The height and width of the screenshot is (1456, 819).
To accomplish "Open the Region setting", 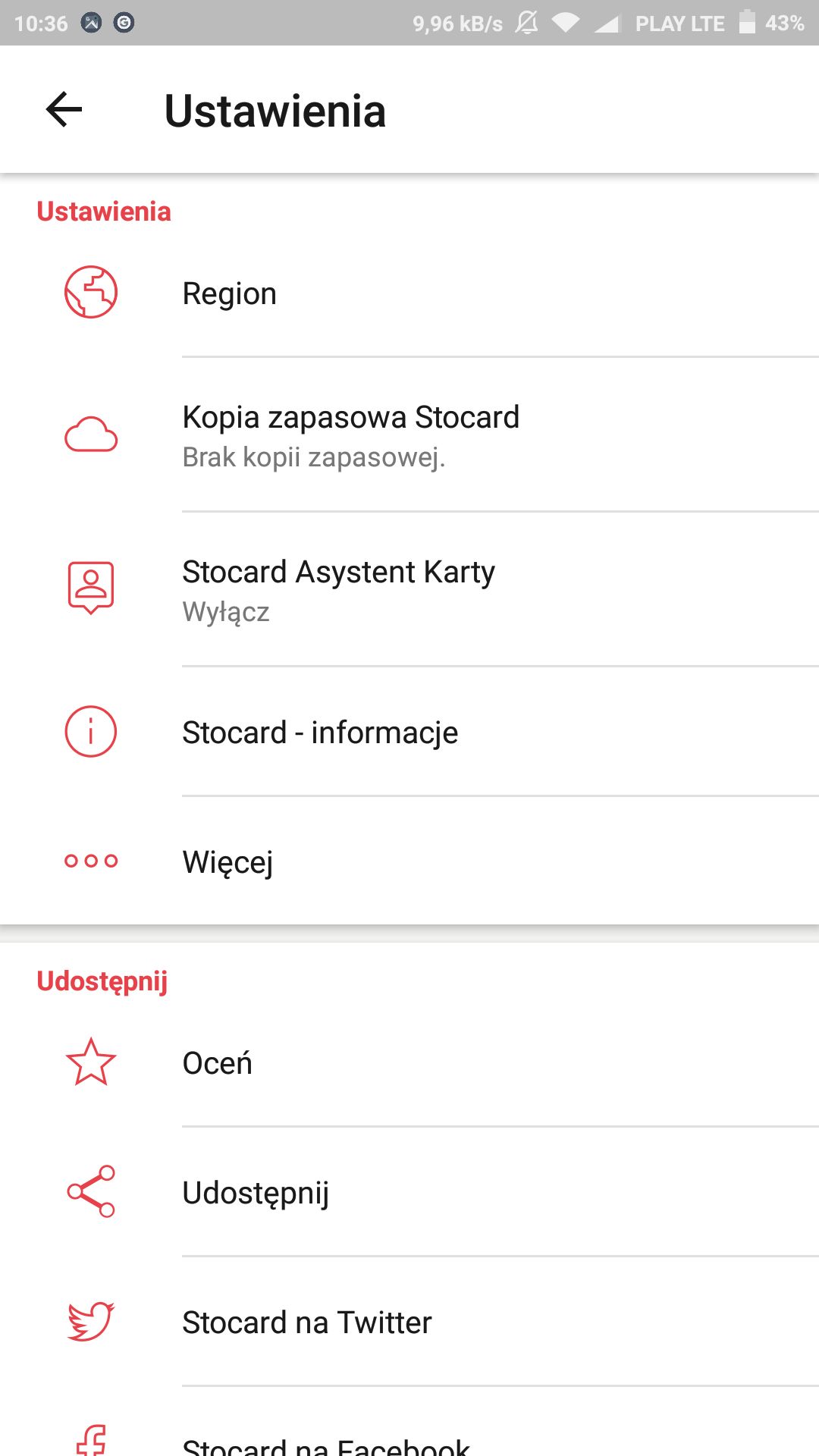I will tap(409, 293).
